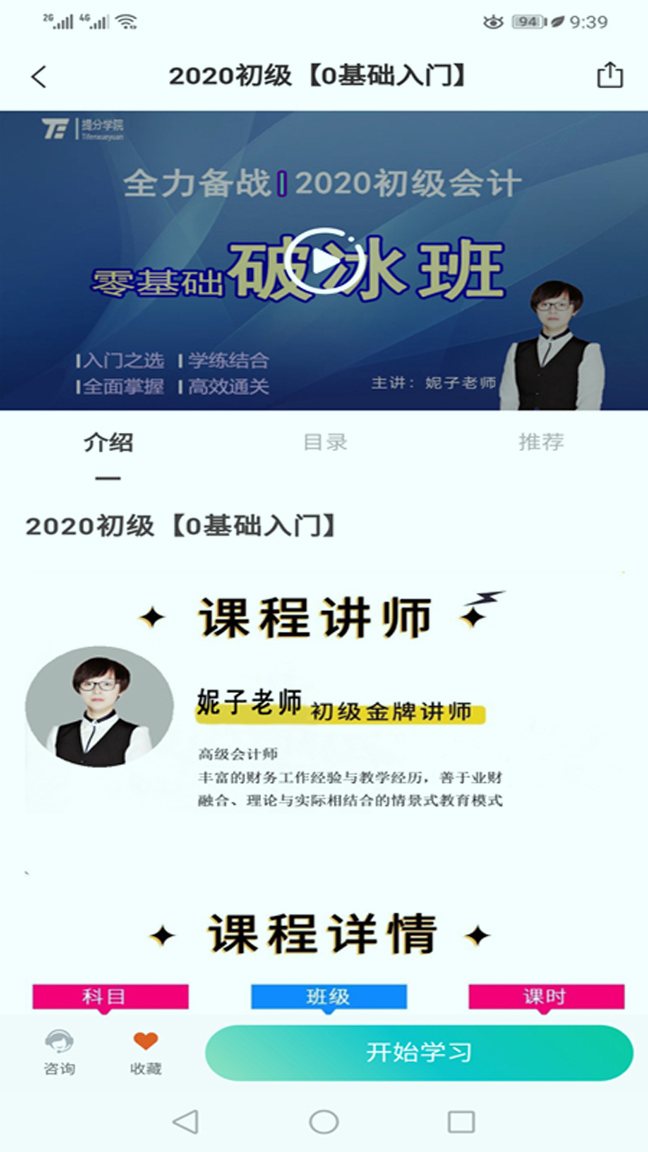Image resolution: width=648 pixels, height=1152 pixels.
Task: Tap 收藏 to favorite this course
Action: [145, 1053]
